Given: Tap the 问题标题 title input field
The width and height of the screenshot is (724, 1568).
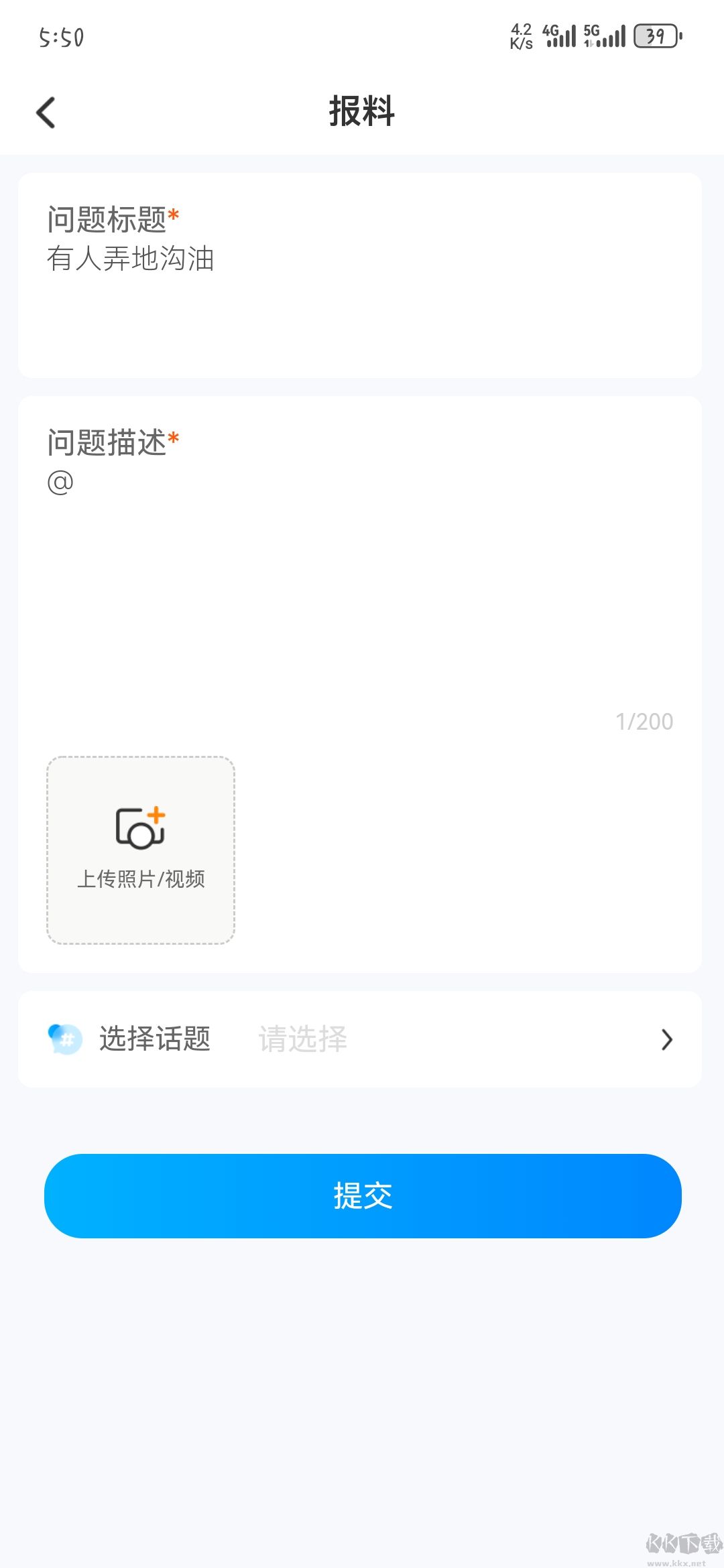Looking at the screenshot, I should [x=360, y=295].
